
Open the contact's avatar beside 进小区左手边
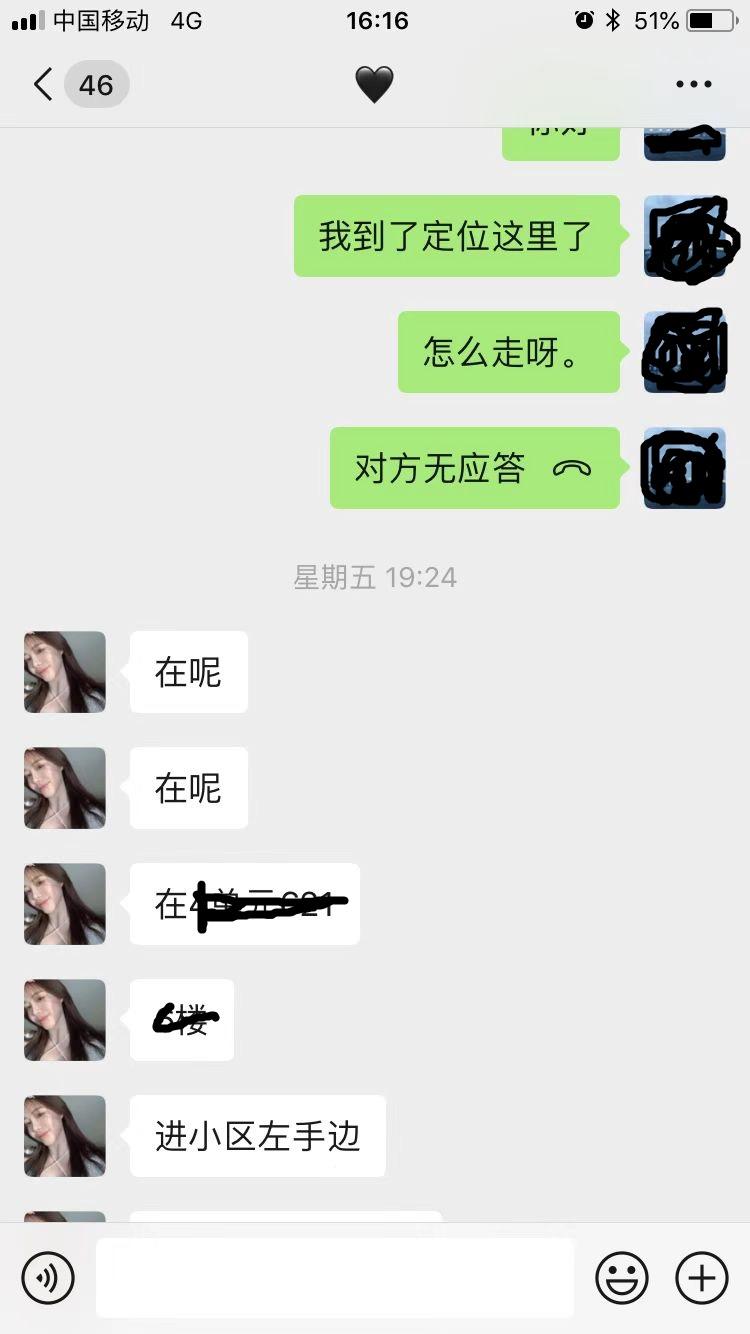pyautogui.click(x=65, y=1136)
